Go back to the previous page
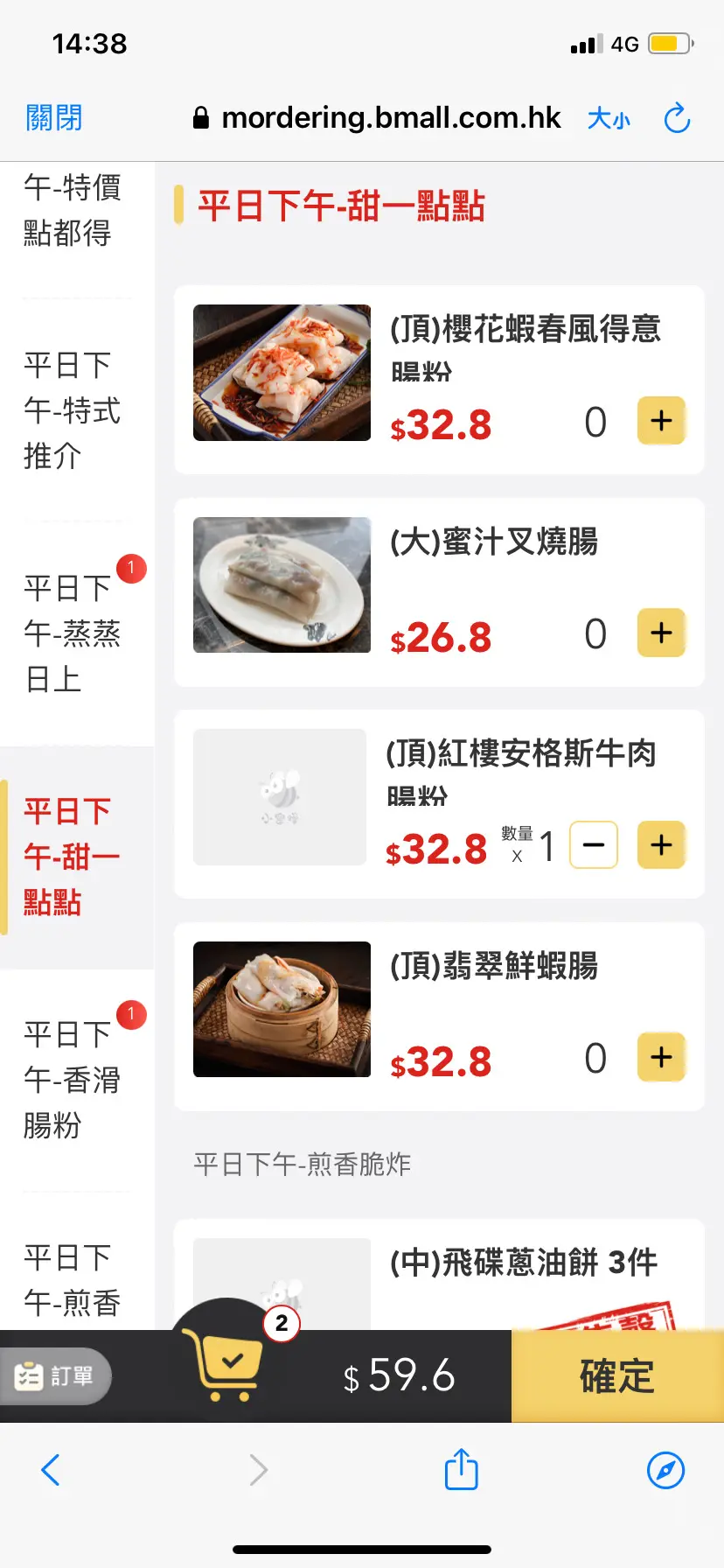Image resolution: width=724 pixels, height=1568 pixels. (x=51, y=1470)
